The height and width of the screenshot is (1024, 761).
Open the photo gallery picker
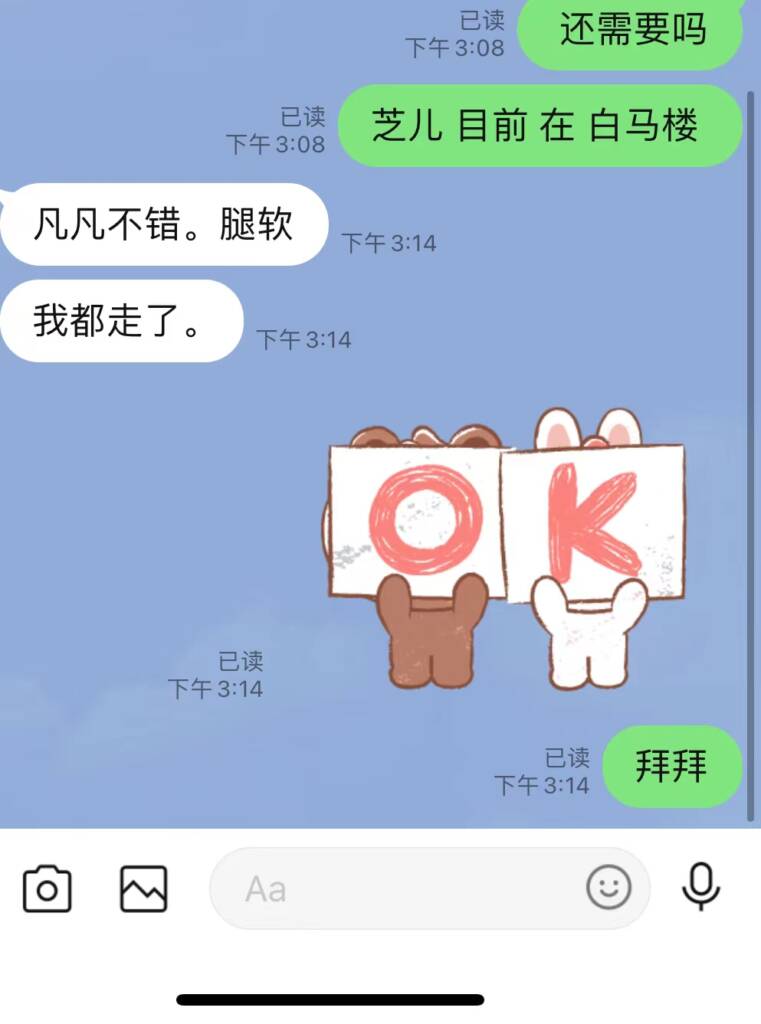pyautogui.click(x=143, y=888)
